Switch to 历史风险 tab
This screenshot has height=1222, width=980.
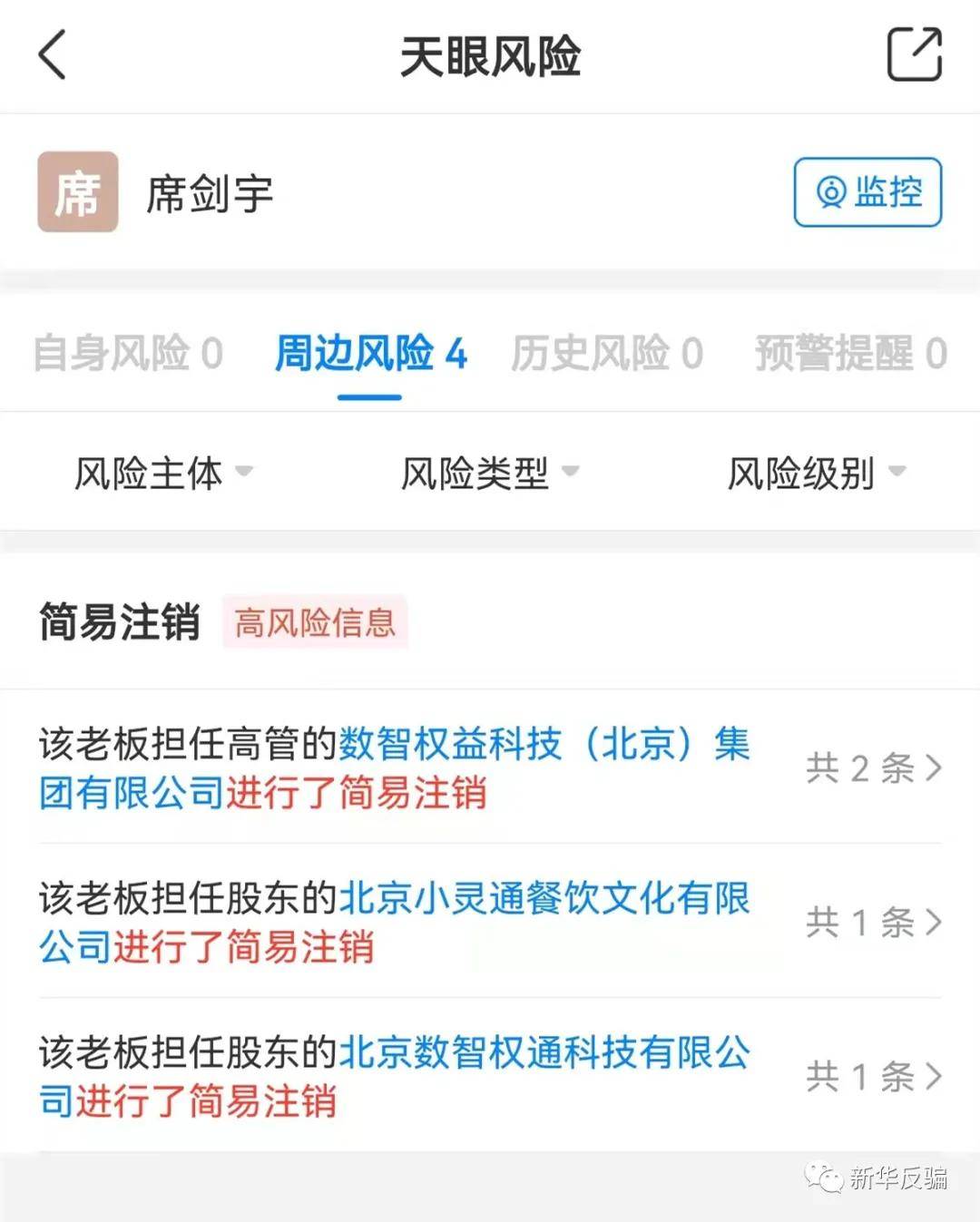click(x=607, y=353)
